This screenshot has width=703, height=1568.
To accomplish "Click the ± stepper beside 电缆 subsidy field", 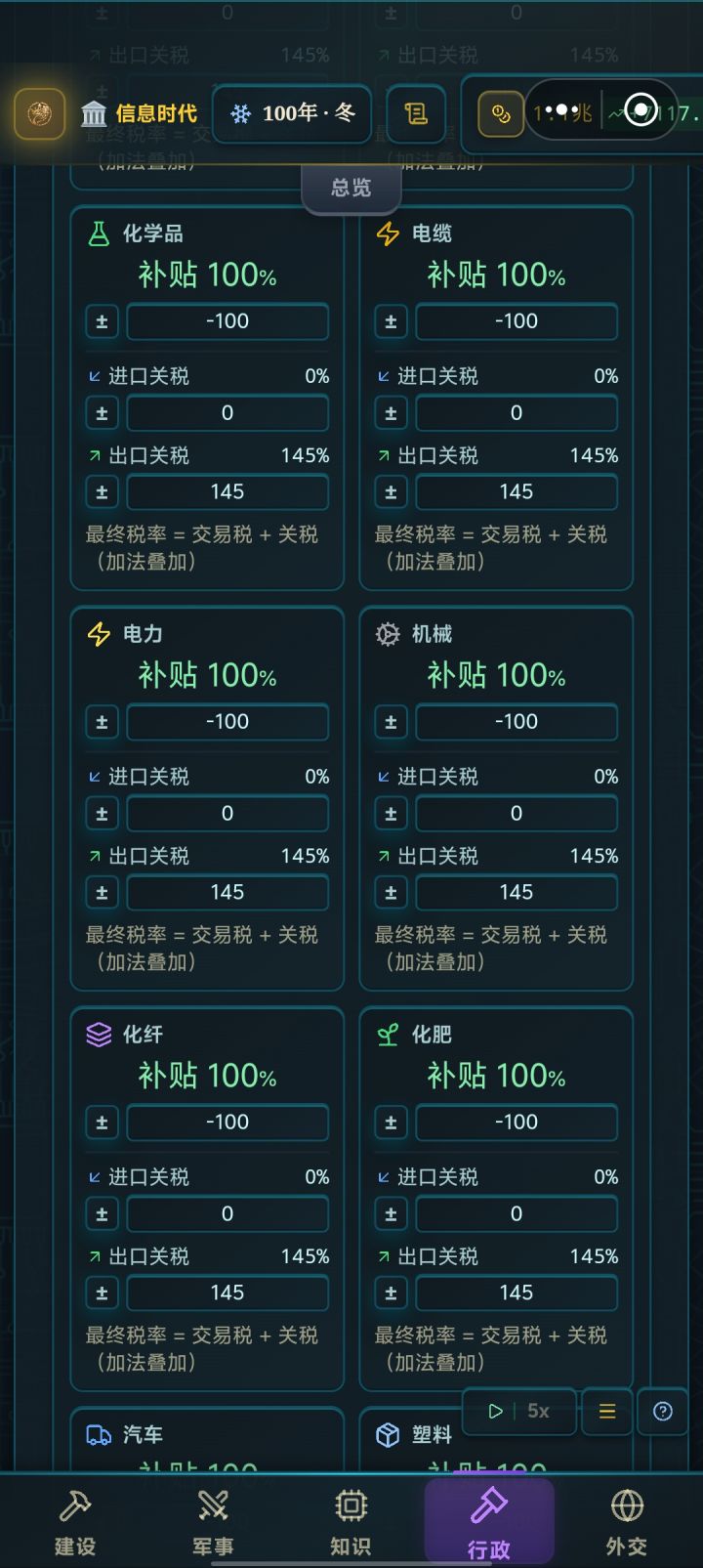I will coord(391,321).
